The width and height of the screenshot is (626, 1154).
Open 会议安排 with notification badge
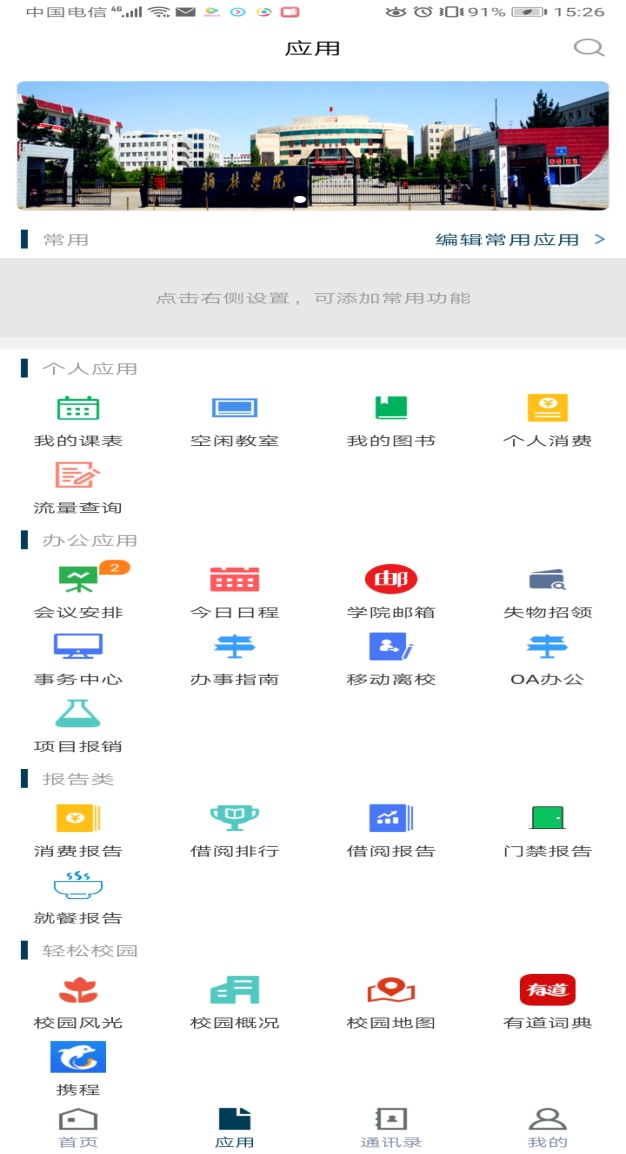pyautogui.click(x=78, y=592)
